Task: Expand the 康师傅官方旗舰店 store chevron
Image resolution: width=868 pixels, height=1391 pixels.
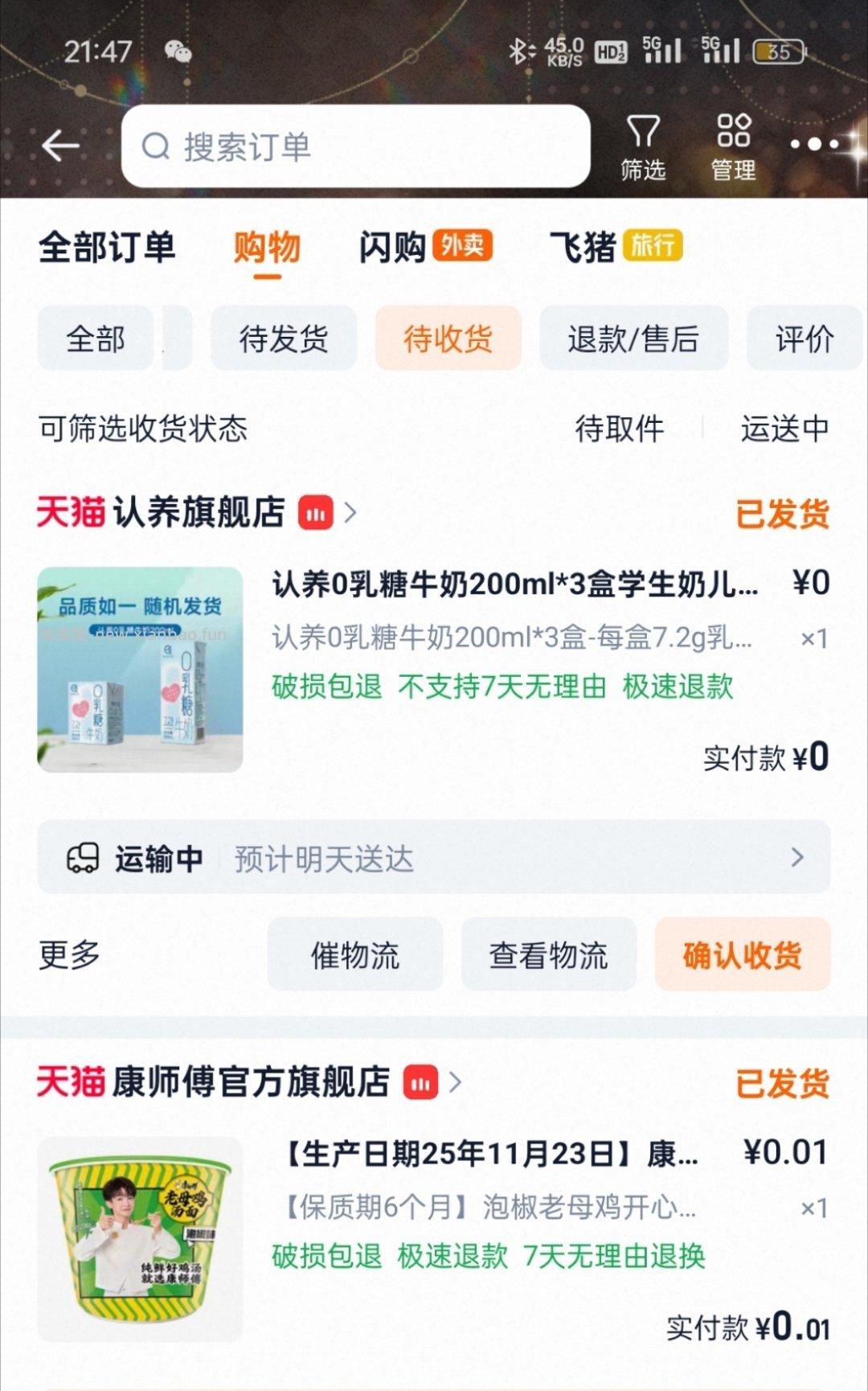Action: click(455, 1083)
